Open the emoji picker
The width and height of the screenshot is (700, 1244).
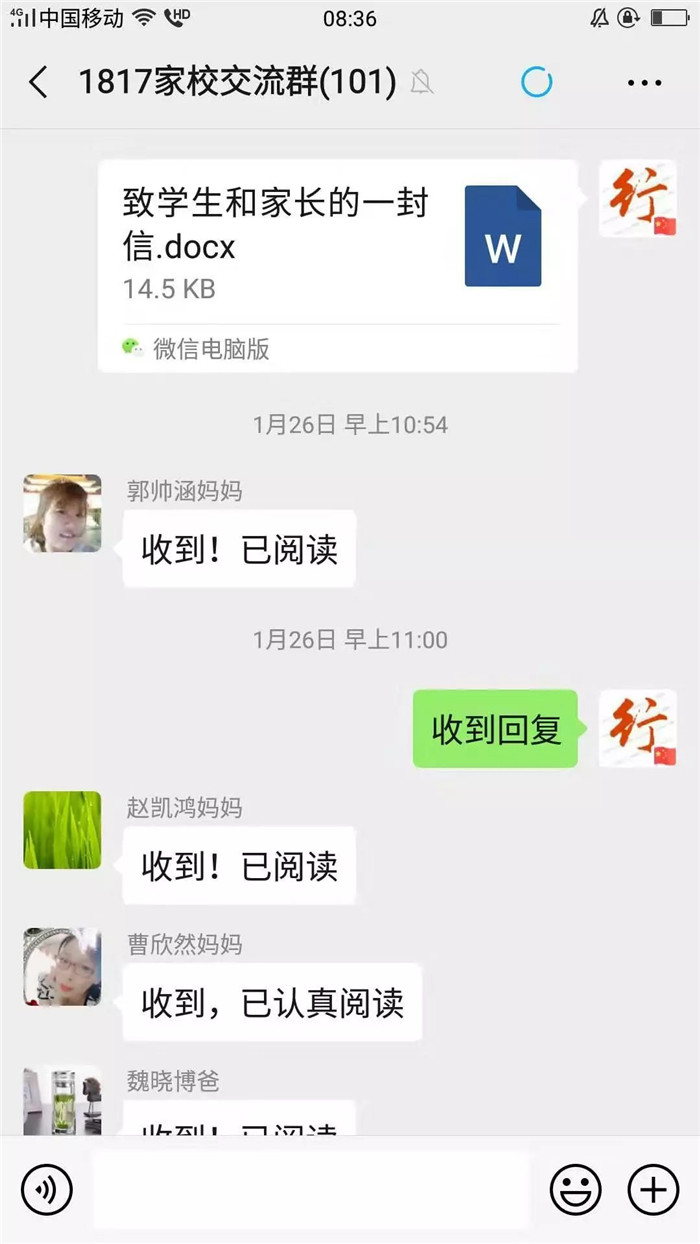point(576,1190)
